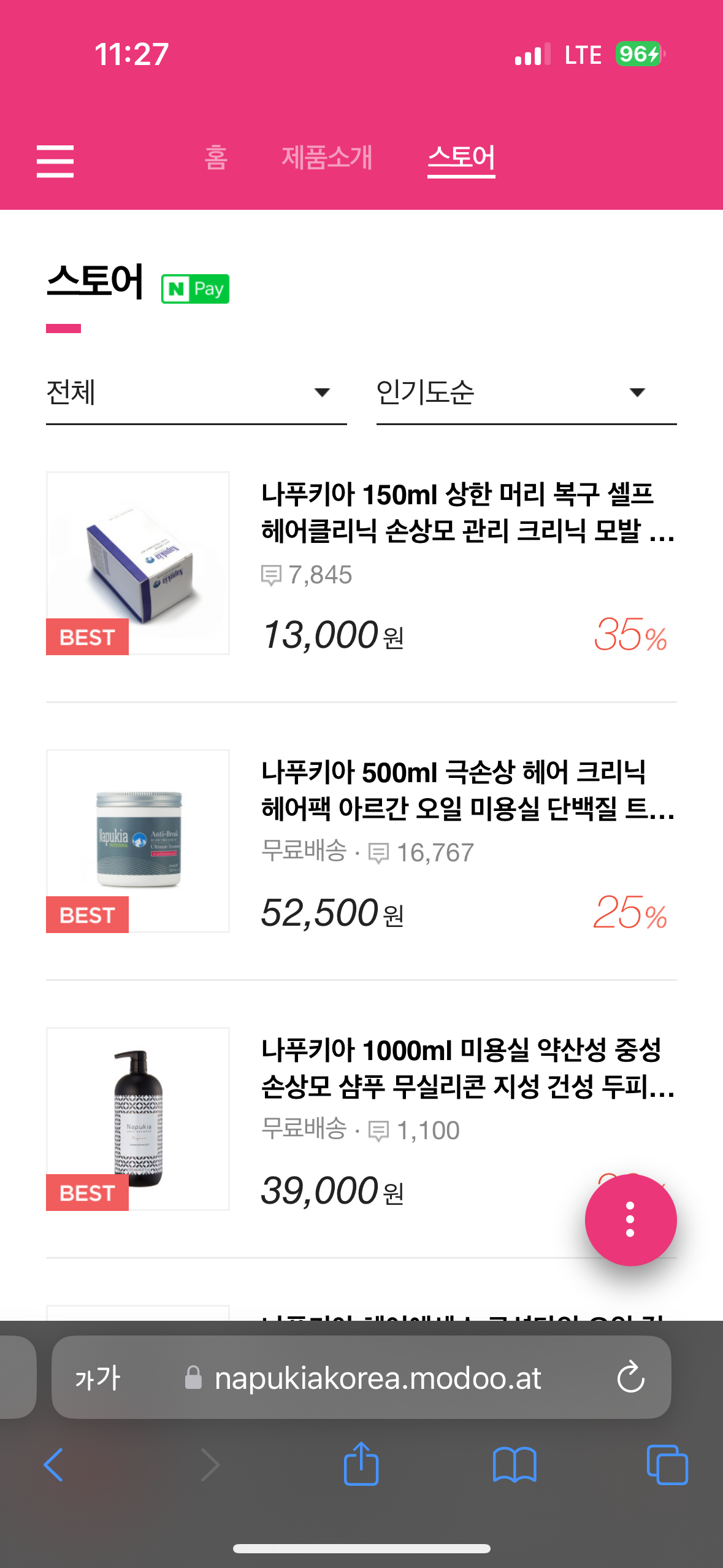Open the 가가 text size options
Screen dimensions: 723x1568
pyautogui.click(x=98, y=1378)
